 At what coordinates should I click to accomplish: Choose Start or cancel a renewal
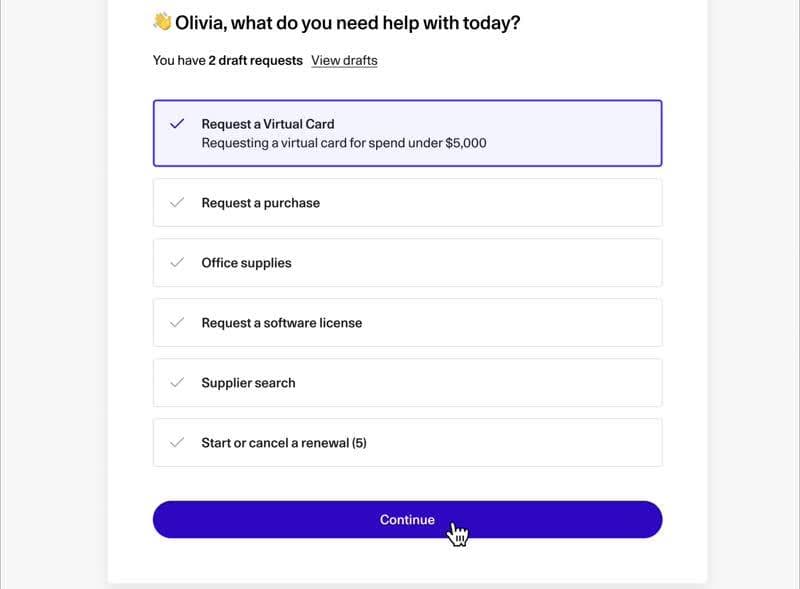407,443
